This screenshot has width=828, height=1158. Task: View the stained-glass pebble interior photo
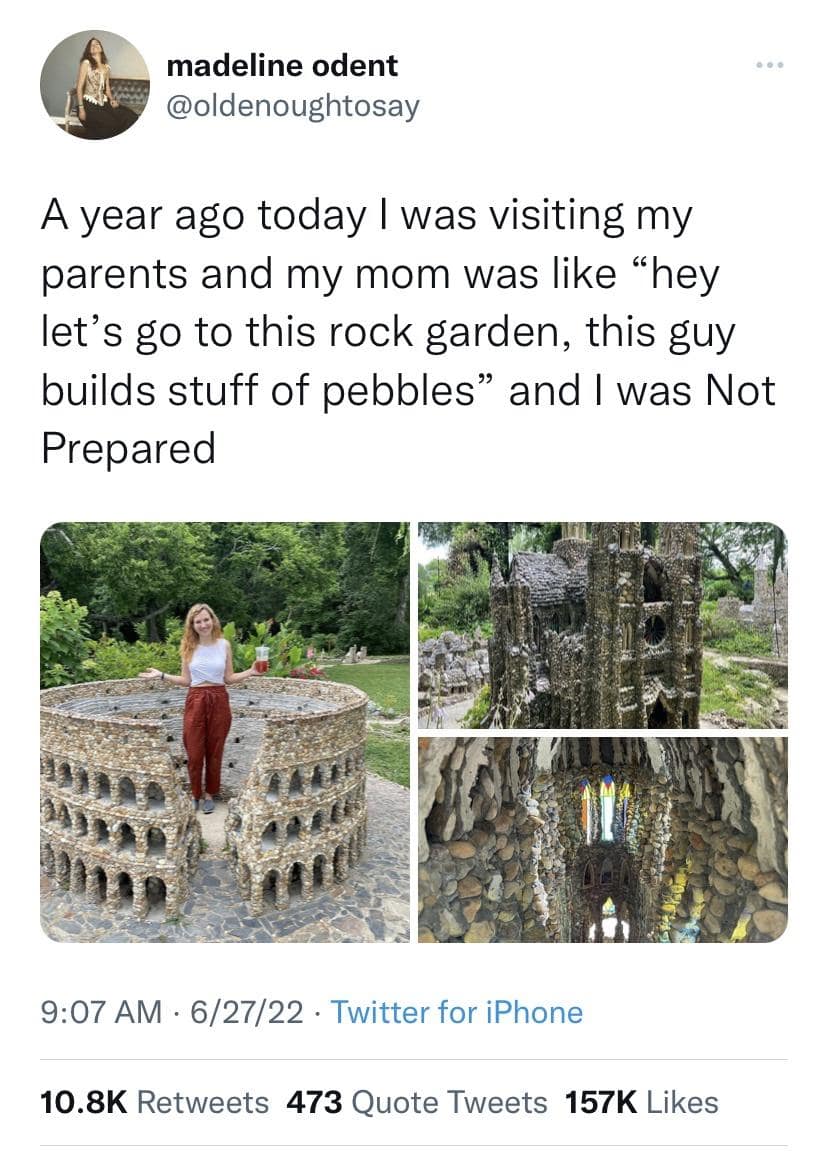click(602, 840)
